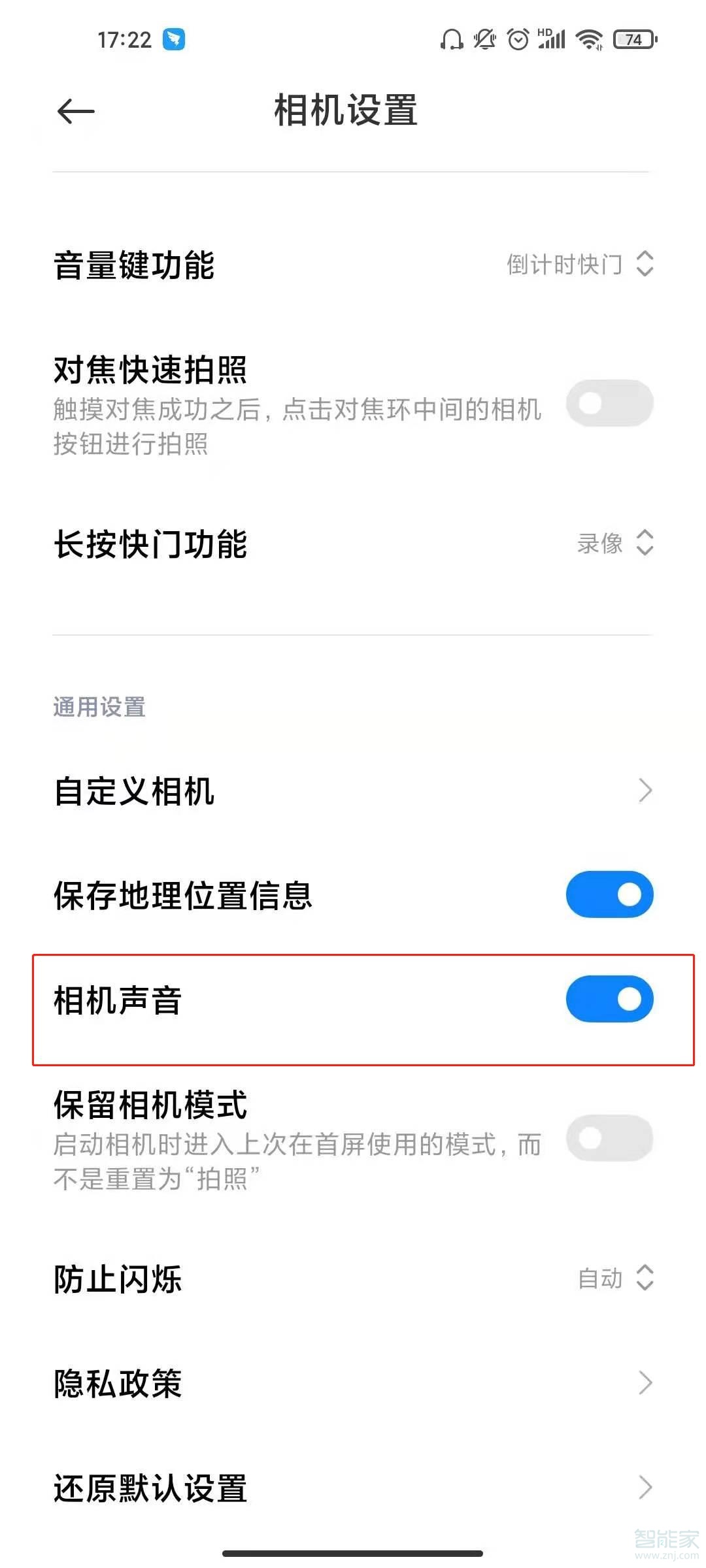Enable the 对焦快速拍照 switch
The height and width of the screenshot is (1568, 706).
pos(609,403)
